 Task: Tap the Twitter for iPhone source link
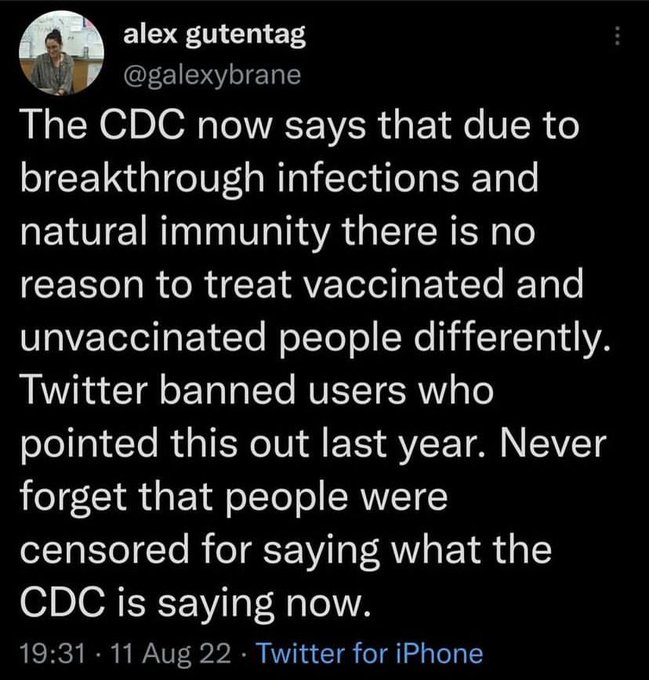pos(370,655)
